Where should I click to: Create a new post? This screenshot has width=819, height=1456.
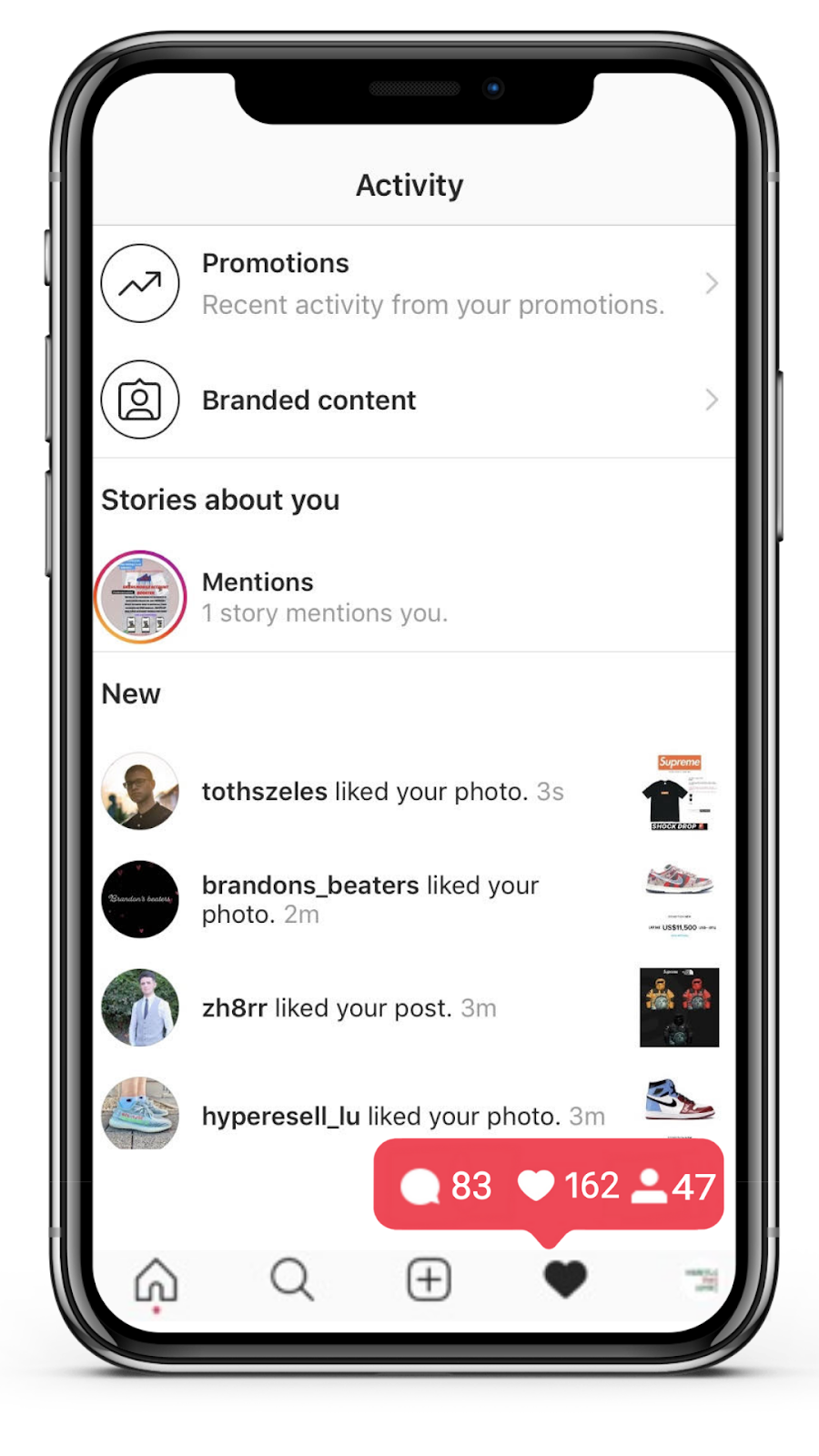tap(429, 1280)
